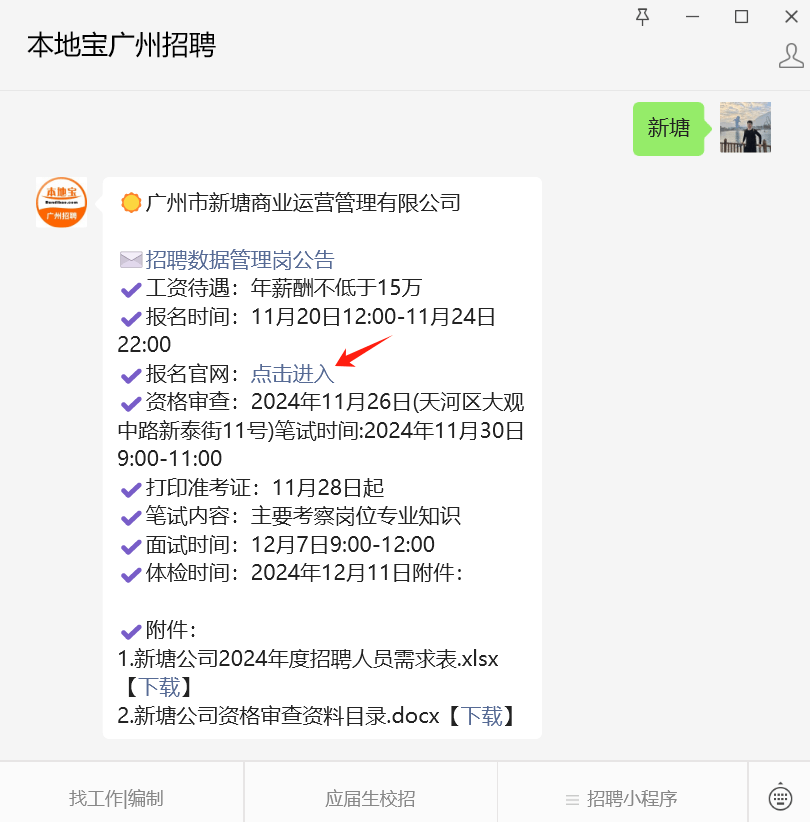The height and width of the screenshot is (822, 810).
Task: Download the 资格审查资料目录.docx attachment
Action: [481, 716]
